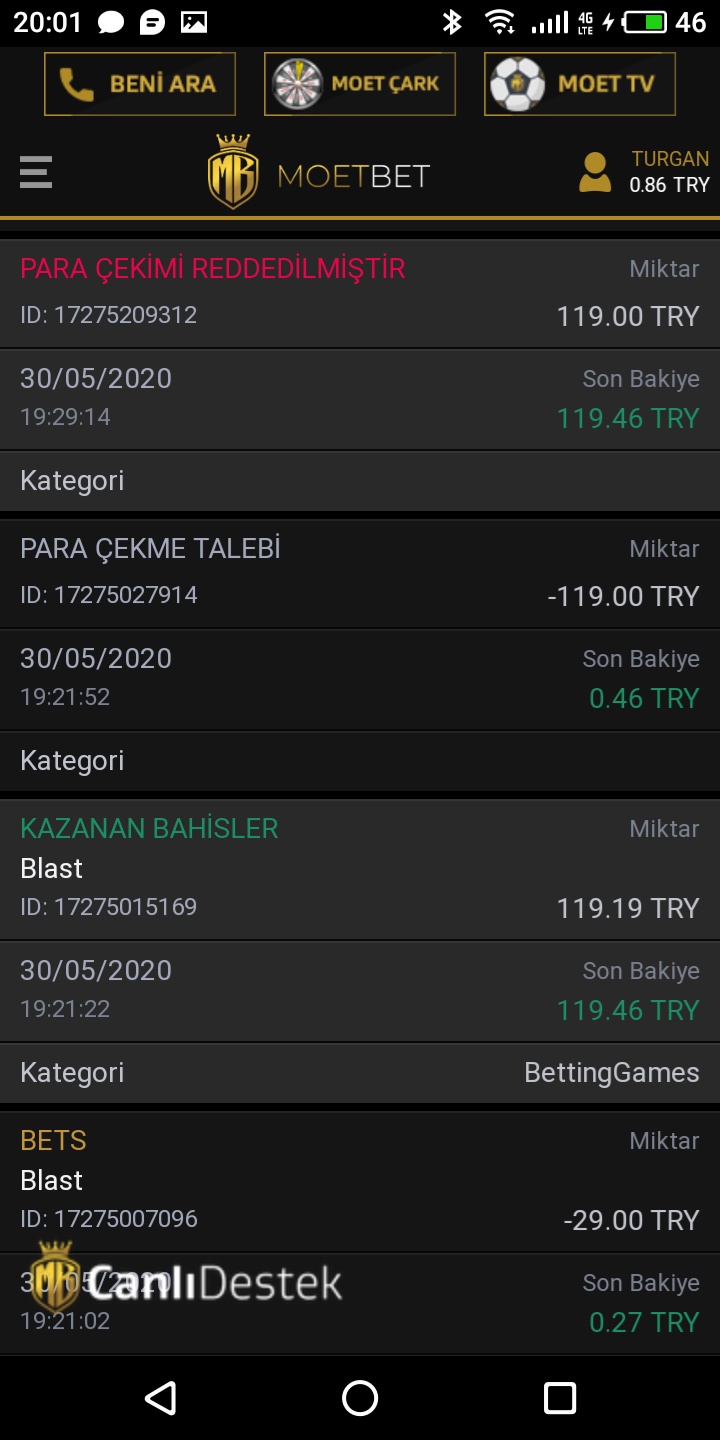The height and width of the screenshot is (1440, 720).
Task: Open the TURGAN account profile
Action: pyautogui.click(x=644, y=172)
